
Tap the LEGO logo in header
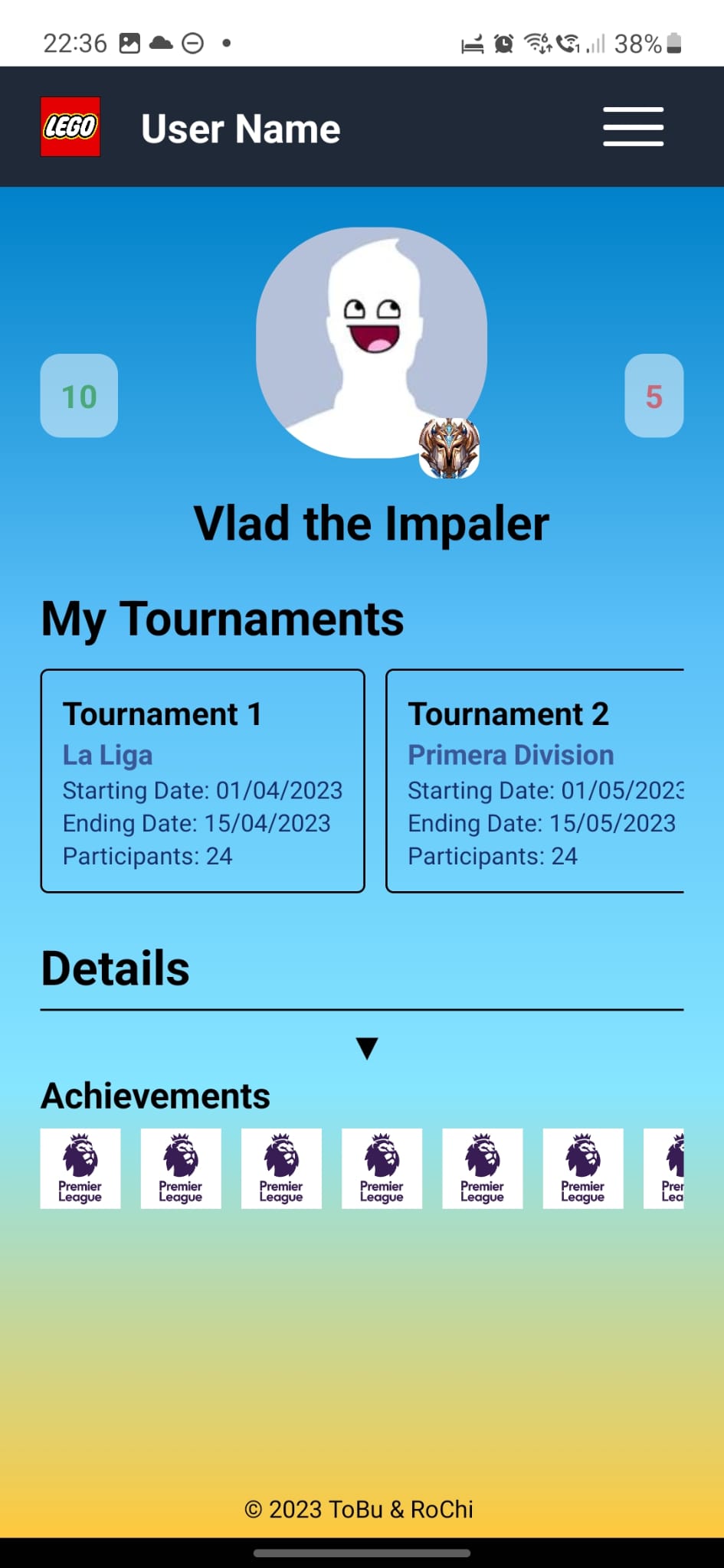click(x=70, y=127)
